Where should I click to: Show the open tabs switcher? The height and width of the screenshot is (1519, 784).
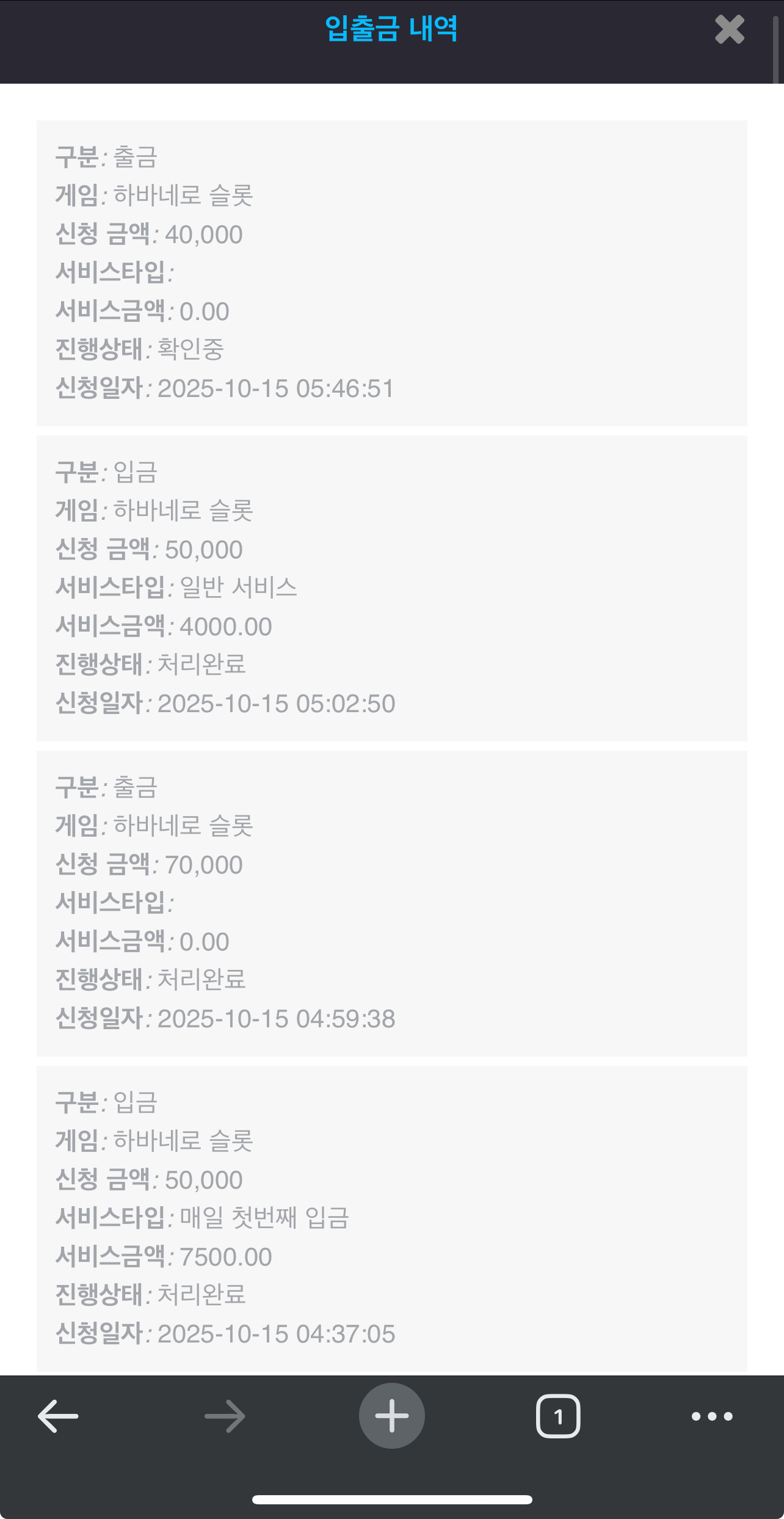(558, 1416)
